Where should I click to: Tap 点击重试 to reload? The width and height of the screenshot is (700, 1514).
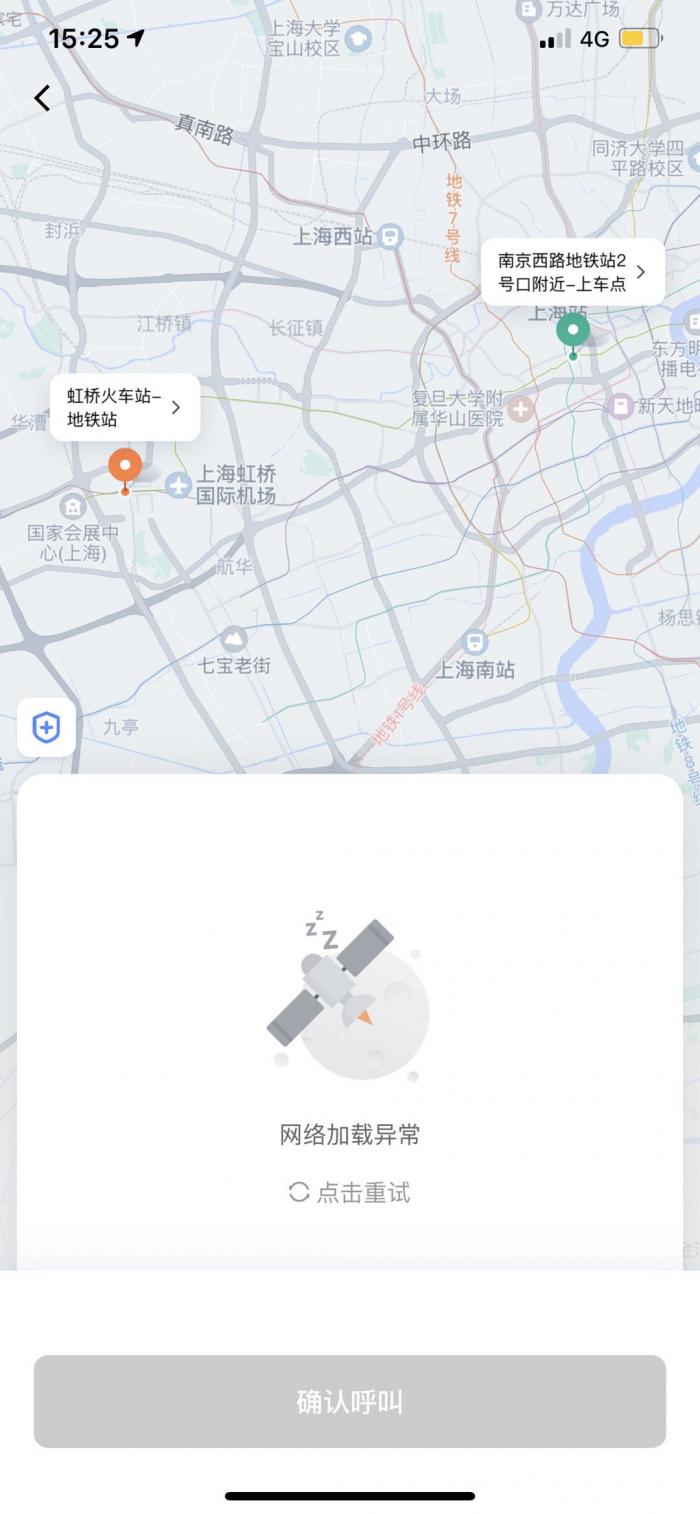(x=350, y=1192)
